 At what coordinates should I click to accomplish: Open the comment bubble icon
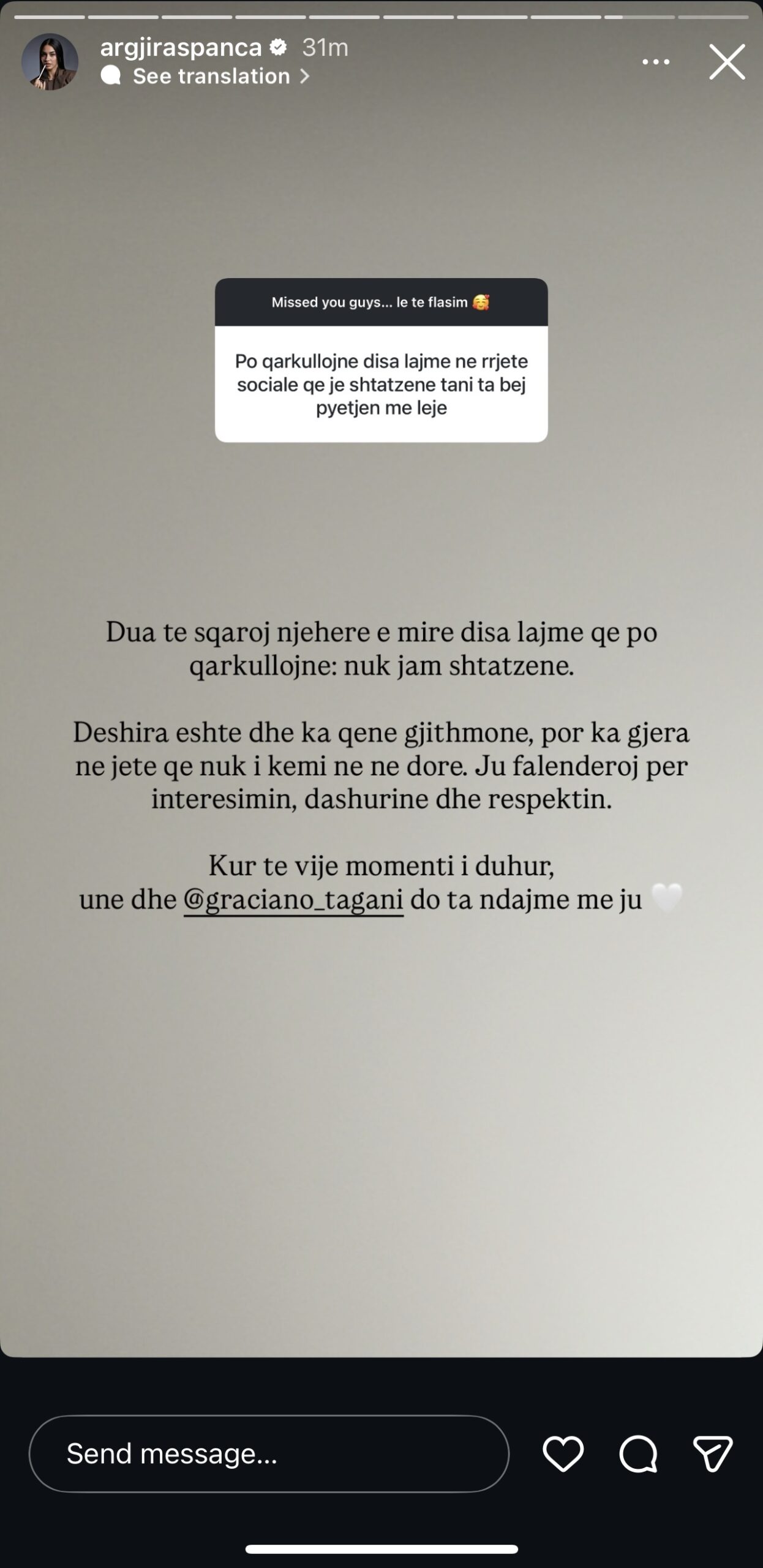pos(638,1453)
